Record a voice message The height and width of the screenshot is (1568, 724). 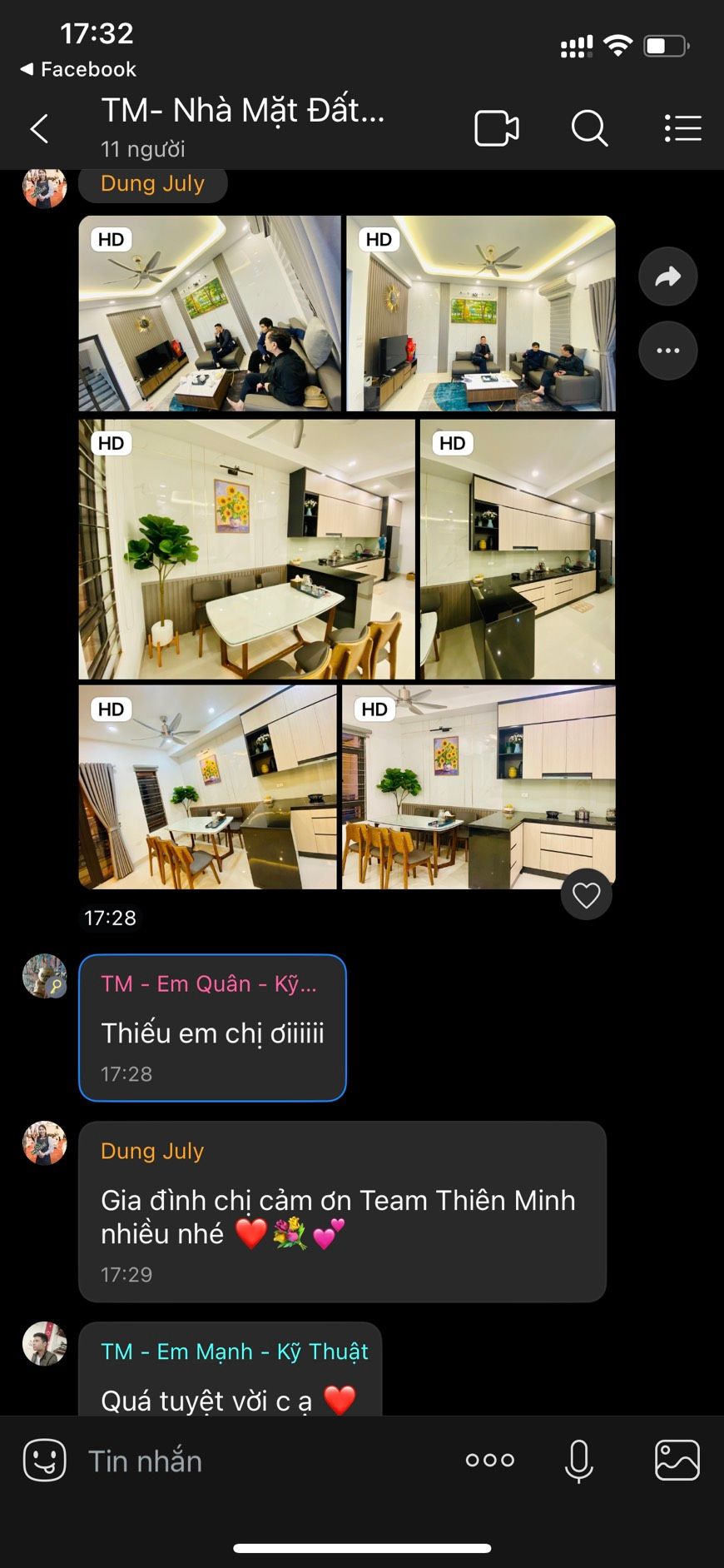[578, 1461]
